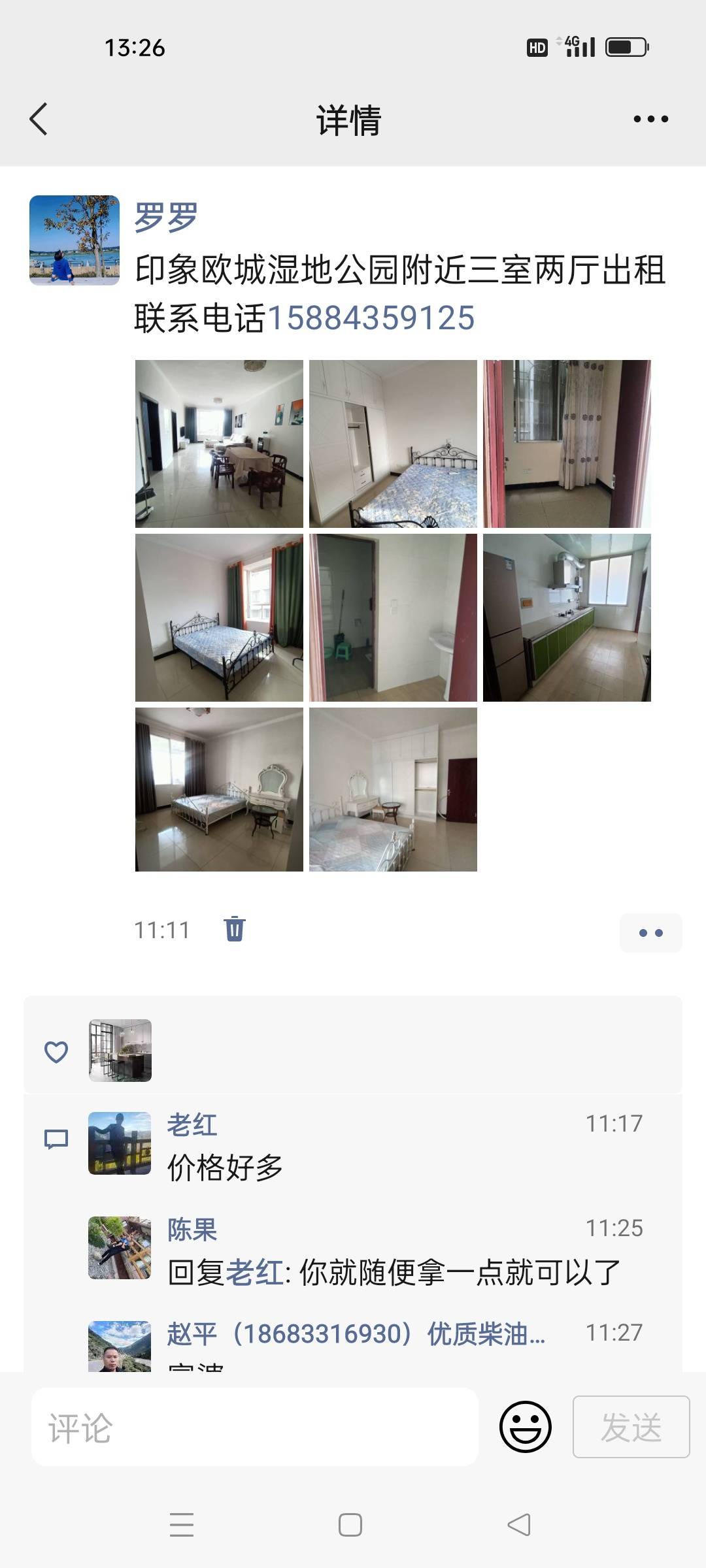Tap the 发送 send button
Screen dimensions: 706x1568
[x=631, y=1427]
